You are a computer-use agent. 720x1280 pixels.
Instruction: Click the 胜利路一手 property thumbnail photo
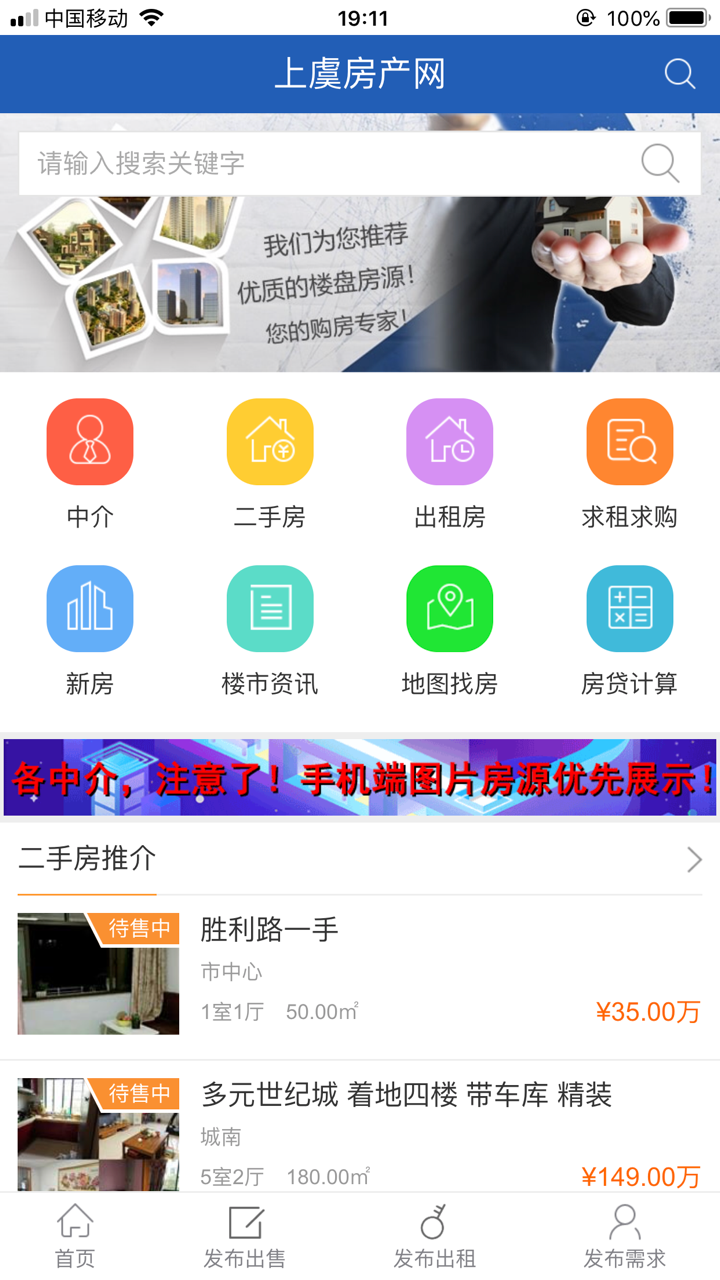pyautogui.click(x=97, y=972)
